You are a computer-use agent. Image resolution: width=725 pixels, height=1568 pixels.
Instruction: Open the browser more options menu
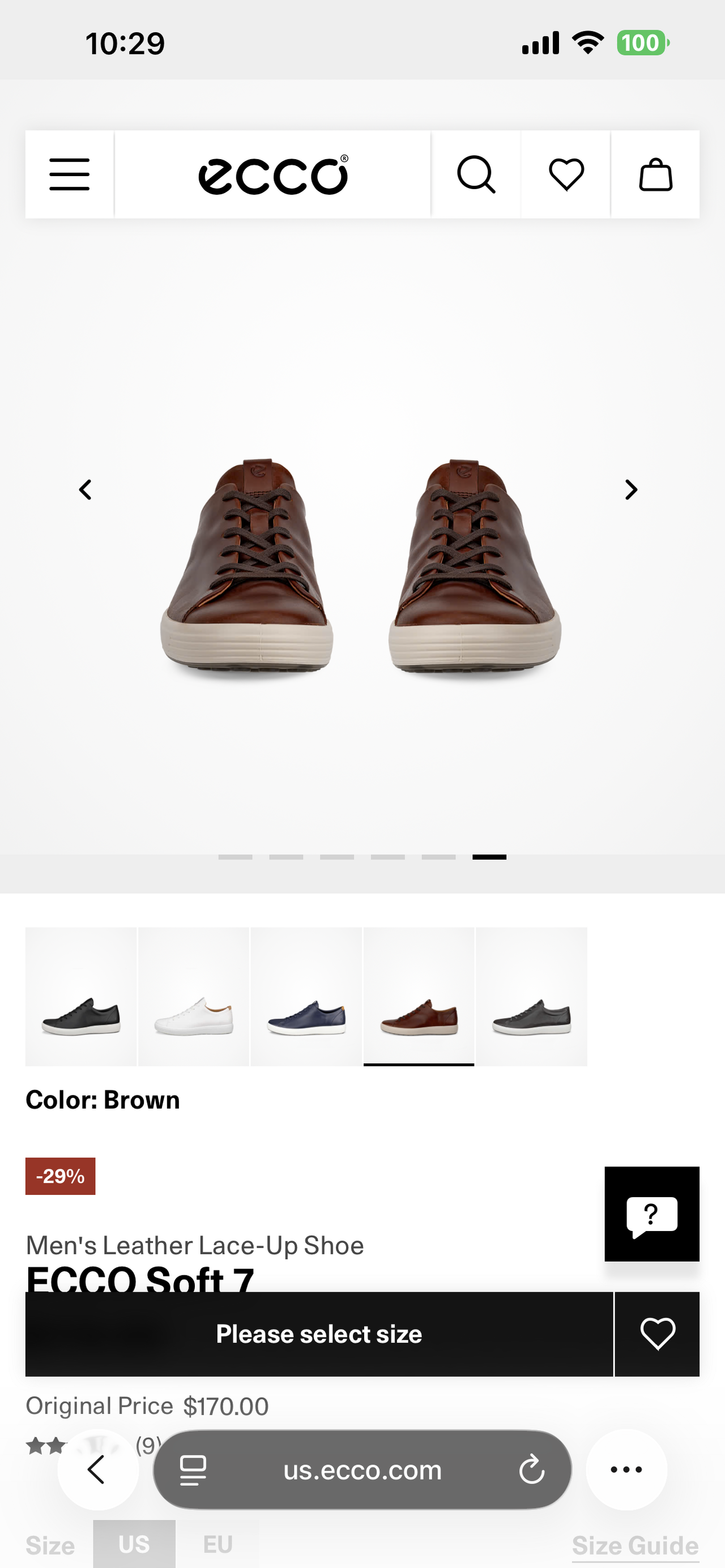pos(626,1469)
